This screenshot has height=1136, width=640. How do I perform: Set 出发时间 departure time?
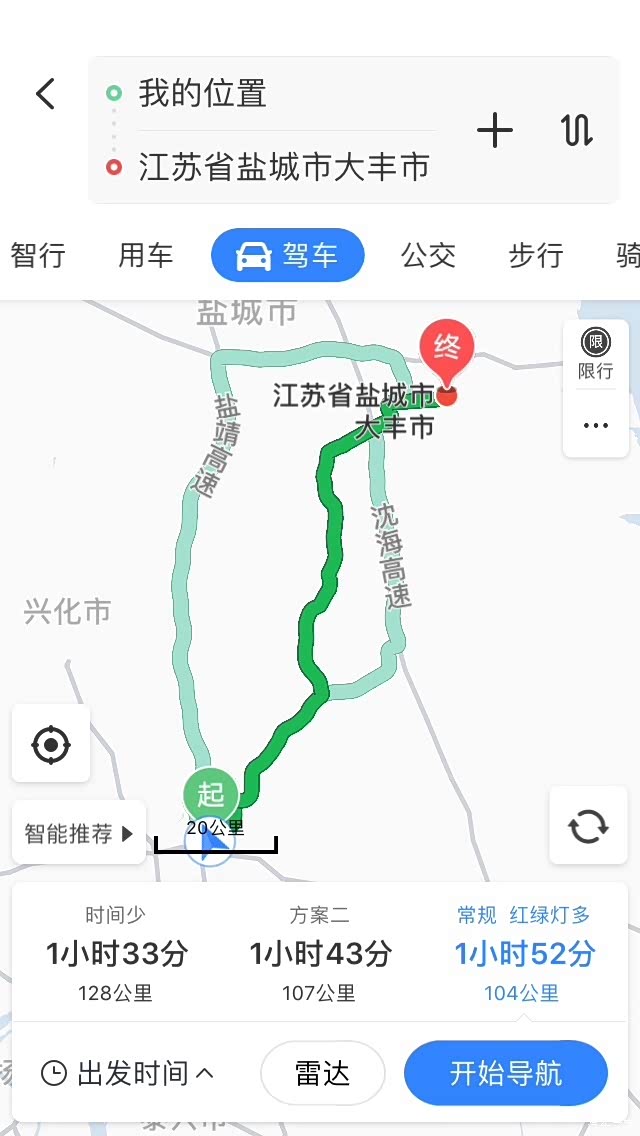(x=128, y=1073)
